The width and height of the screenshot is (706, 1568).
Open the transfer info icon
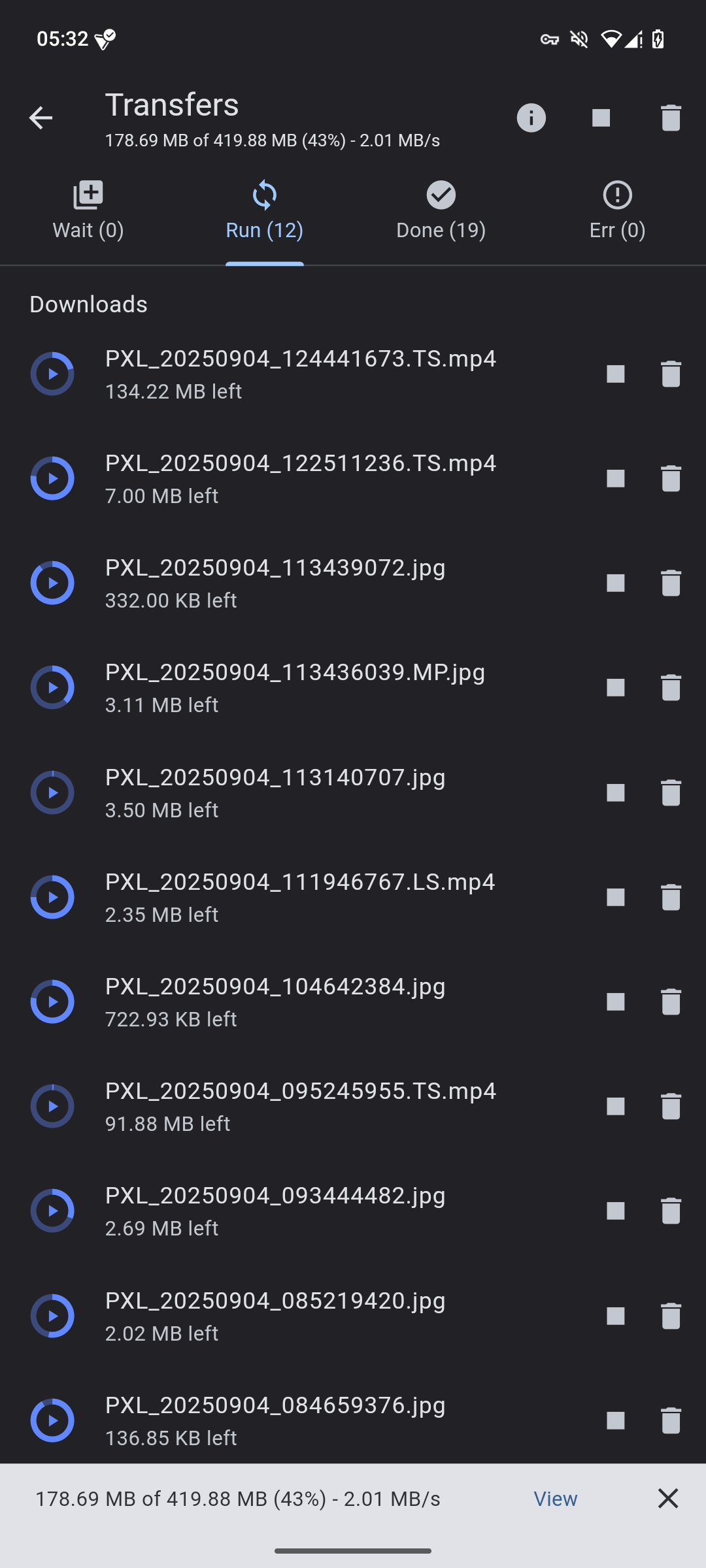point(531,118)
